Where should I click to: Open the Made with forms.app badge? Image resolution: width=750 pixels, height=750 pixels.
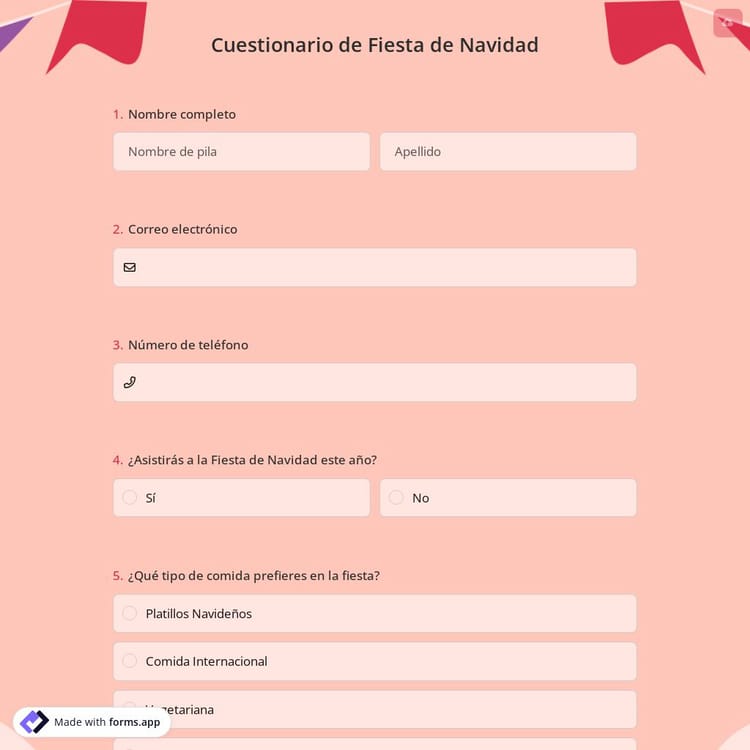(x=92, y=722)
